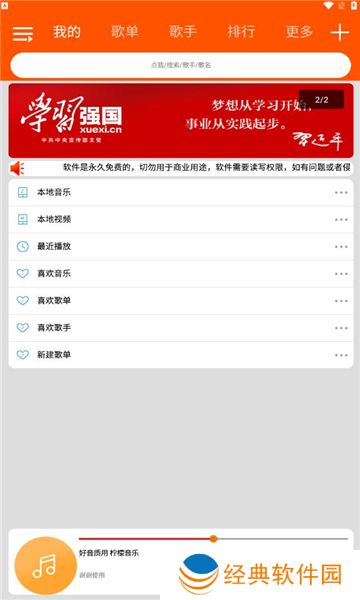Switch to the 歌单 tab

[125, 31]
